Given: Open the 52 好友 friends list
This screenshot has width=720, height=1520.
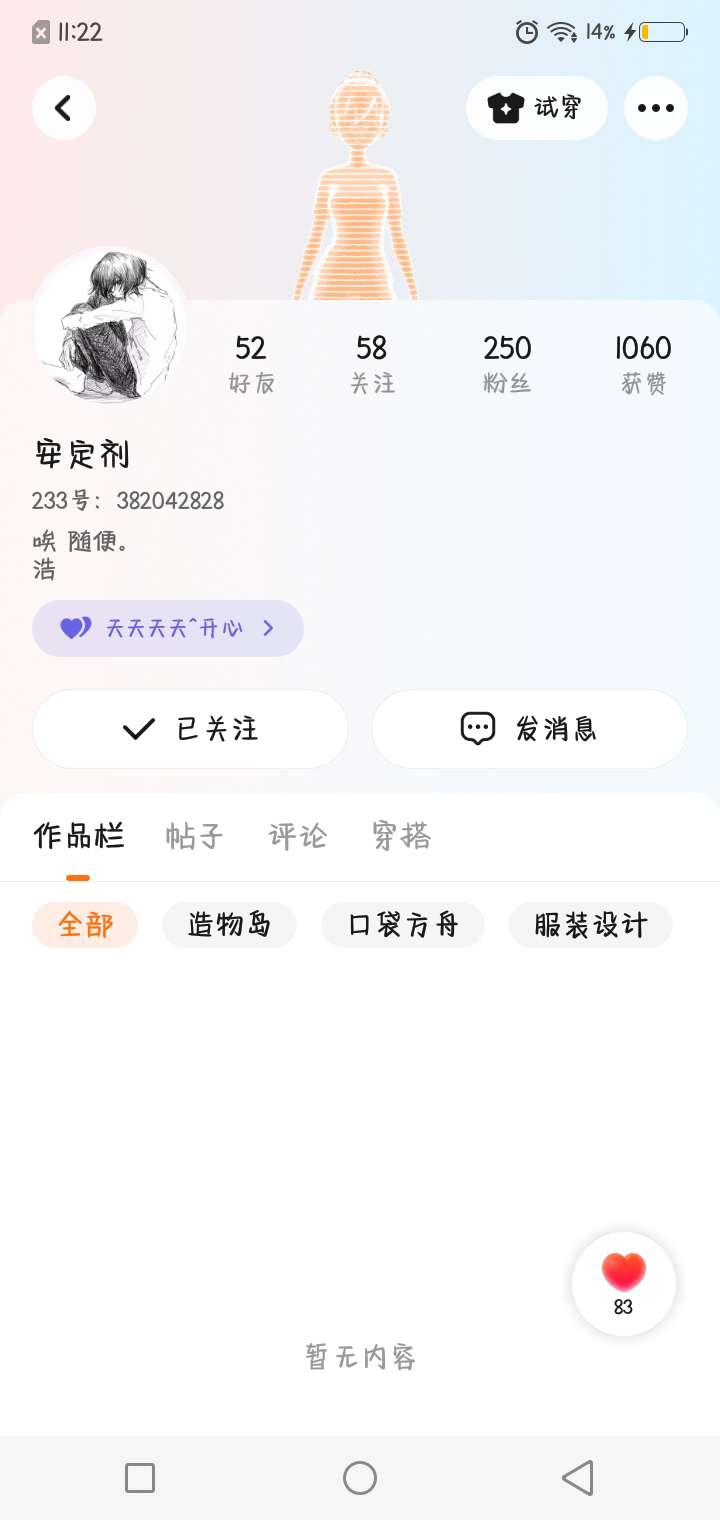Looking at the screenshot, I should point(251,363).
